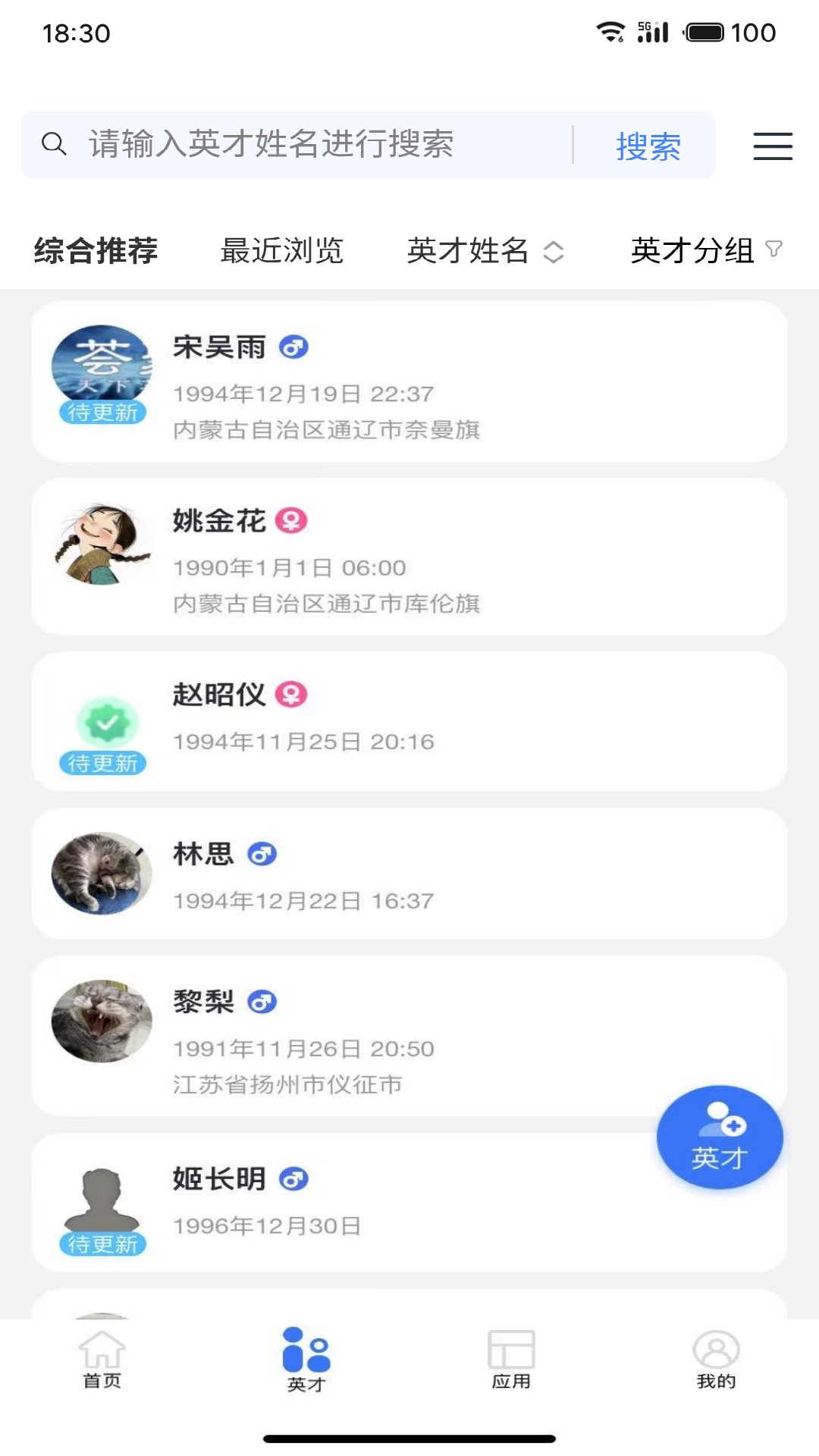The height and width of the screenshot is (1456, 819).
Task: Select the 综合推荐 tab
Action: click(96, 250)
